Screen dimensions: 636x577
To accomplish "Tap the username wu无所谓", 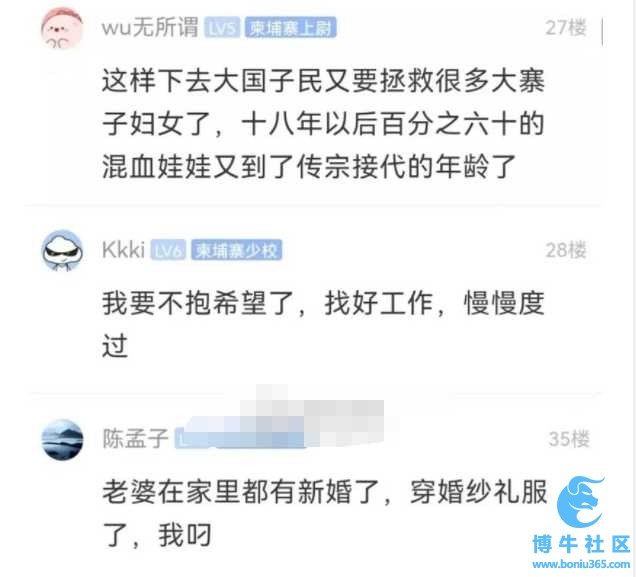I will [150, 28].
